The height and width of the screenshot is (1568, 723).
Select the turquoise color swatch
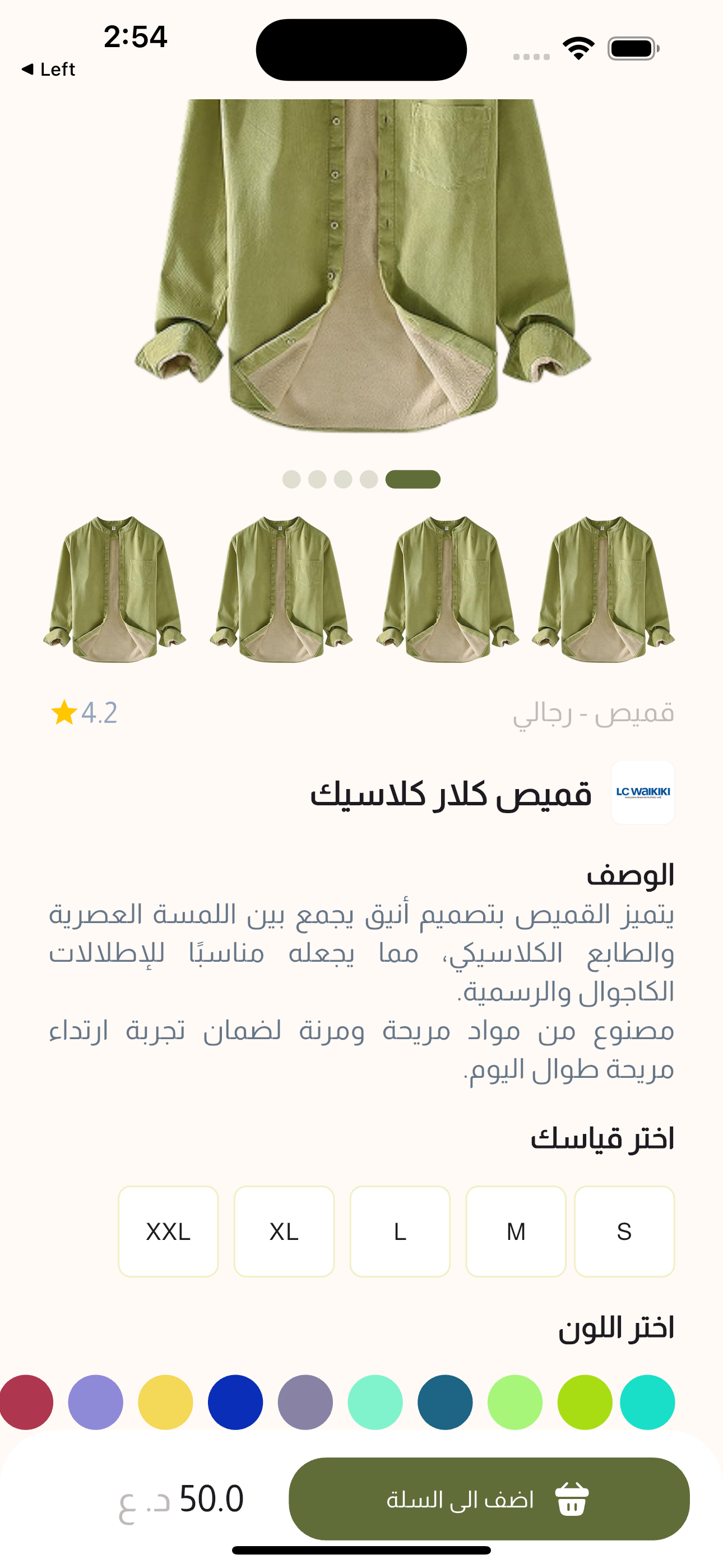coord(647,1402)
